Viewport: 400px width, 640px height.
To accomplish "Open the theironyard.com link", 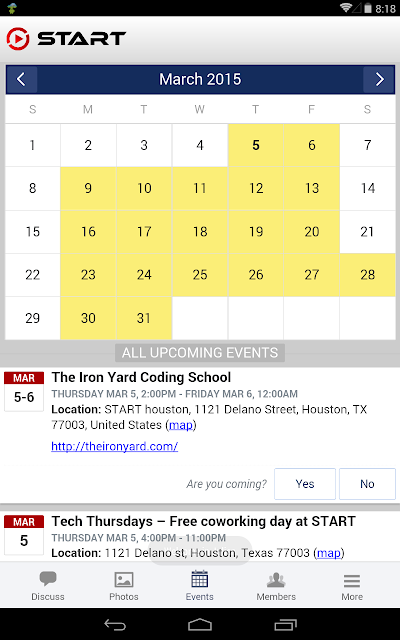I will pyautogui.click(x=115, y=446).
